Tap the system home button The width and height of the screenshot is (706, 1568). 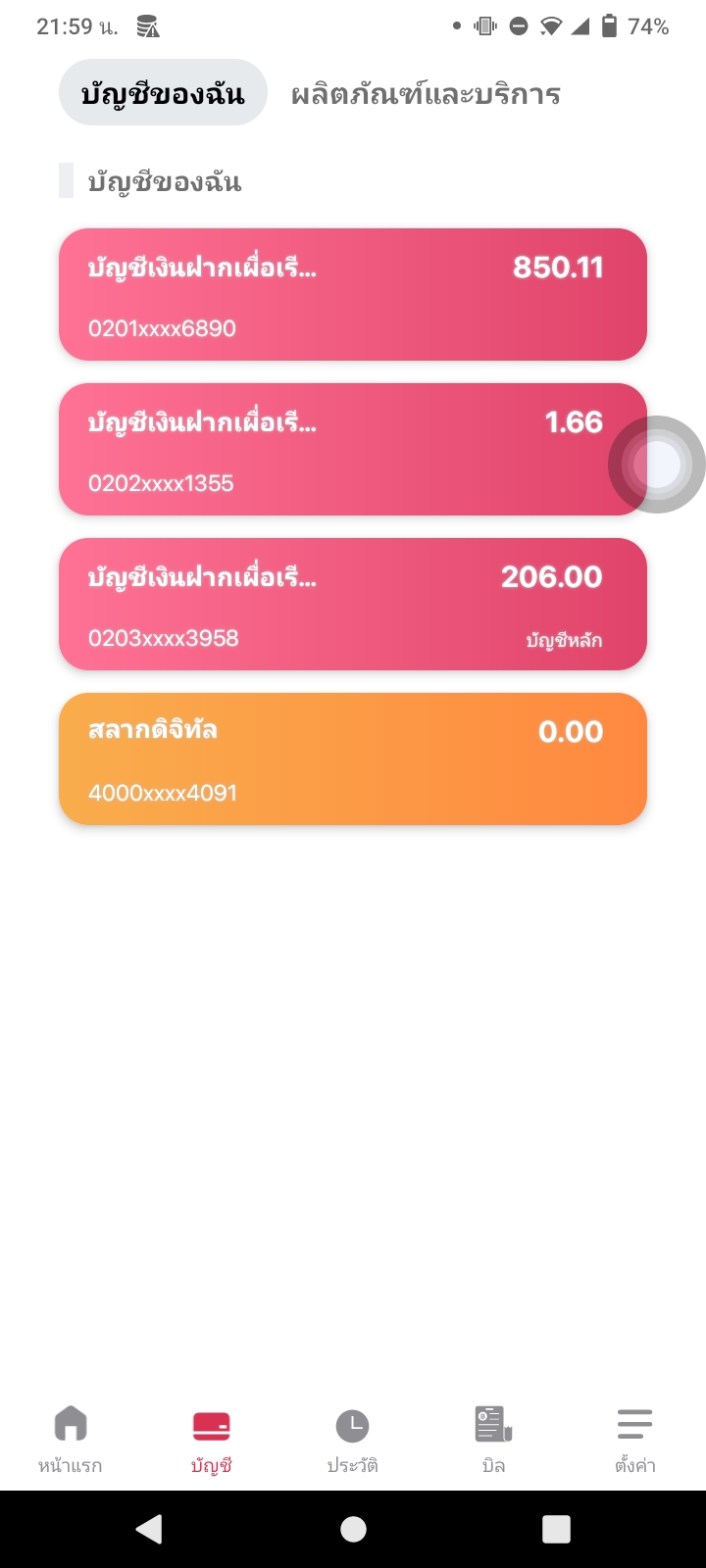353,1529
